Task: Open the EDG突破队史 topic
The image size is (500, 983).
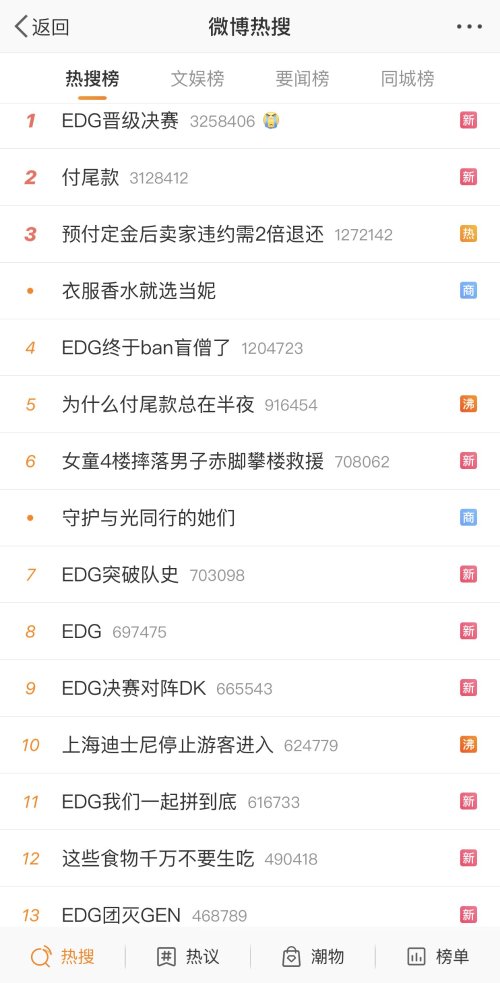Action: pos(250,575)
